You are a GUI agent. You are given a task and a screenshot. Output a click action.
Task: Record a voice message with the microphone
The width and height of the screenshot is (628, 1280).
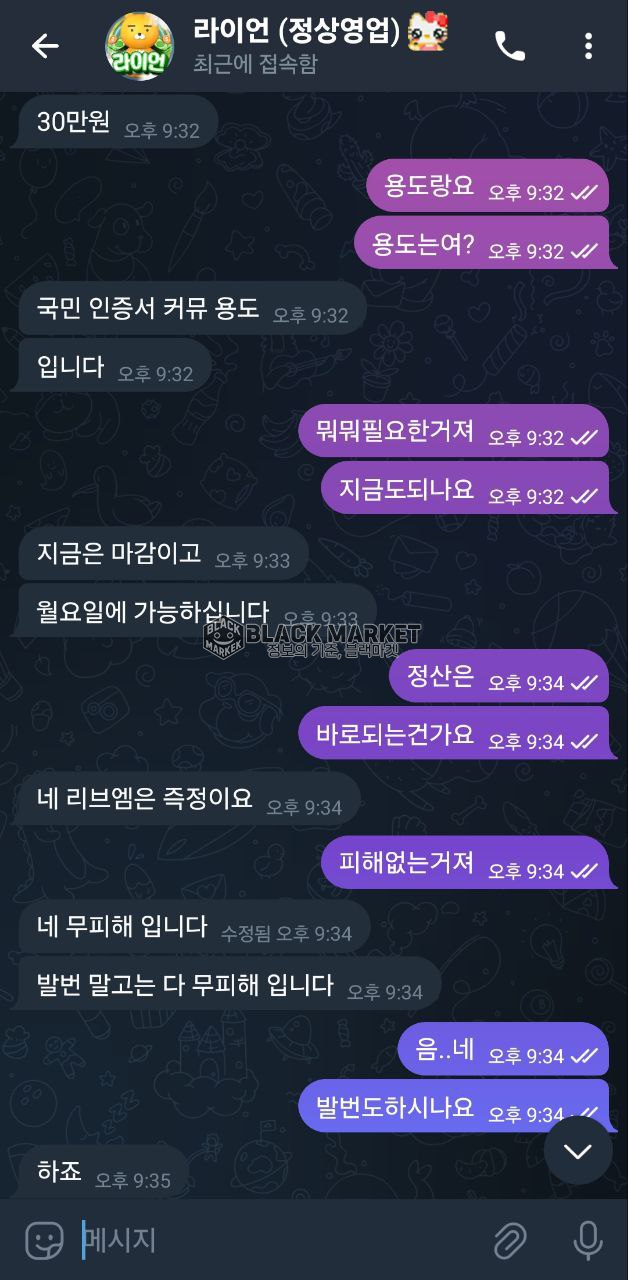pos(587,1241)
